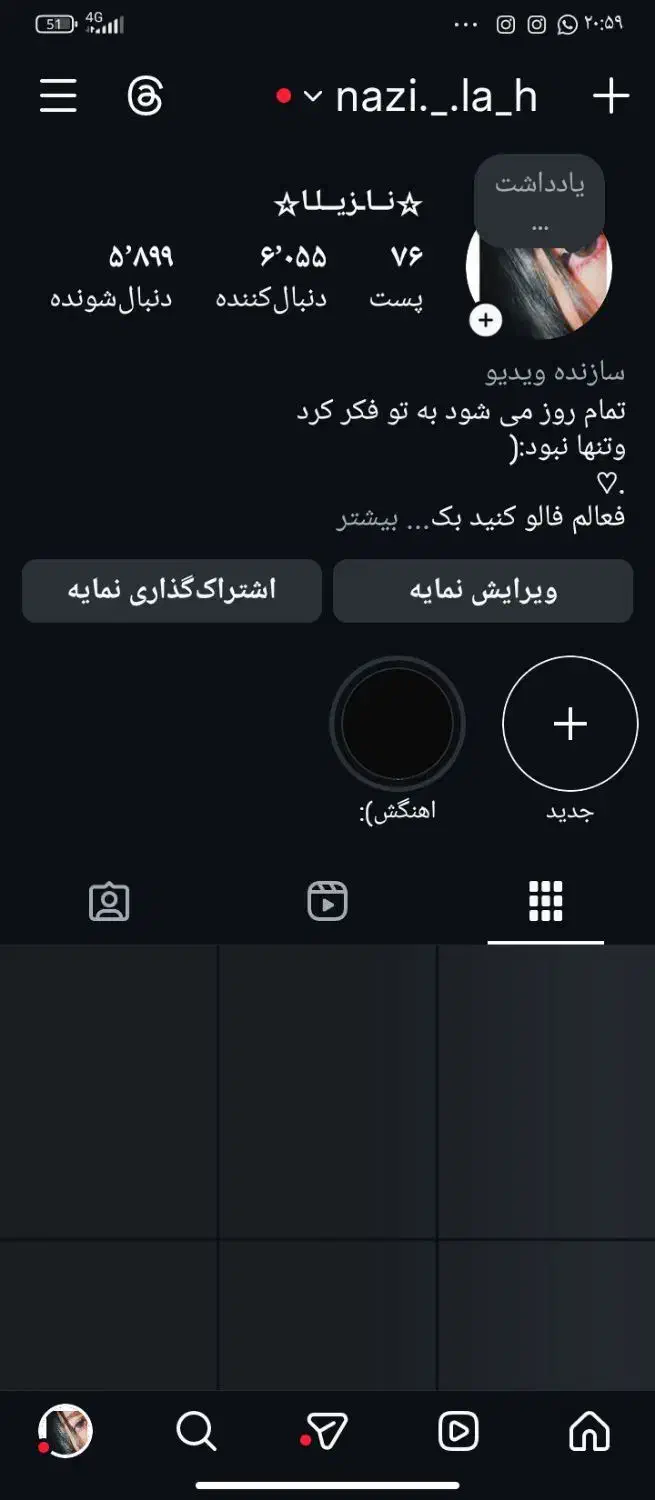Tap اشتراک‌گذاری نمایه to share the profile

[x=172, y=590]
